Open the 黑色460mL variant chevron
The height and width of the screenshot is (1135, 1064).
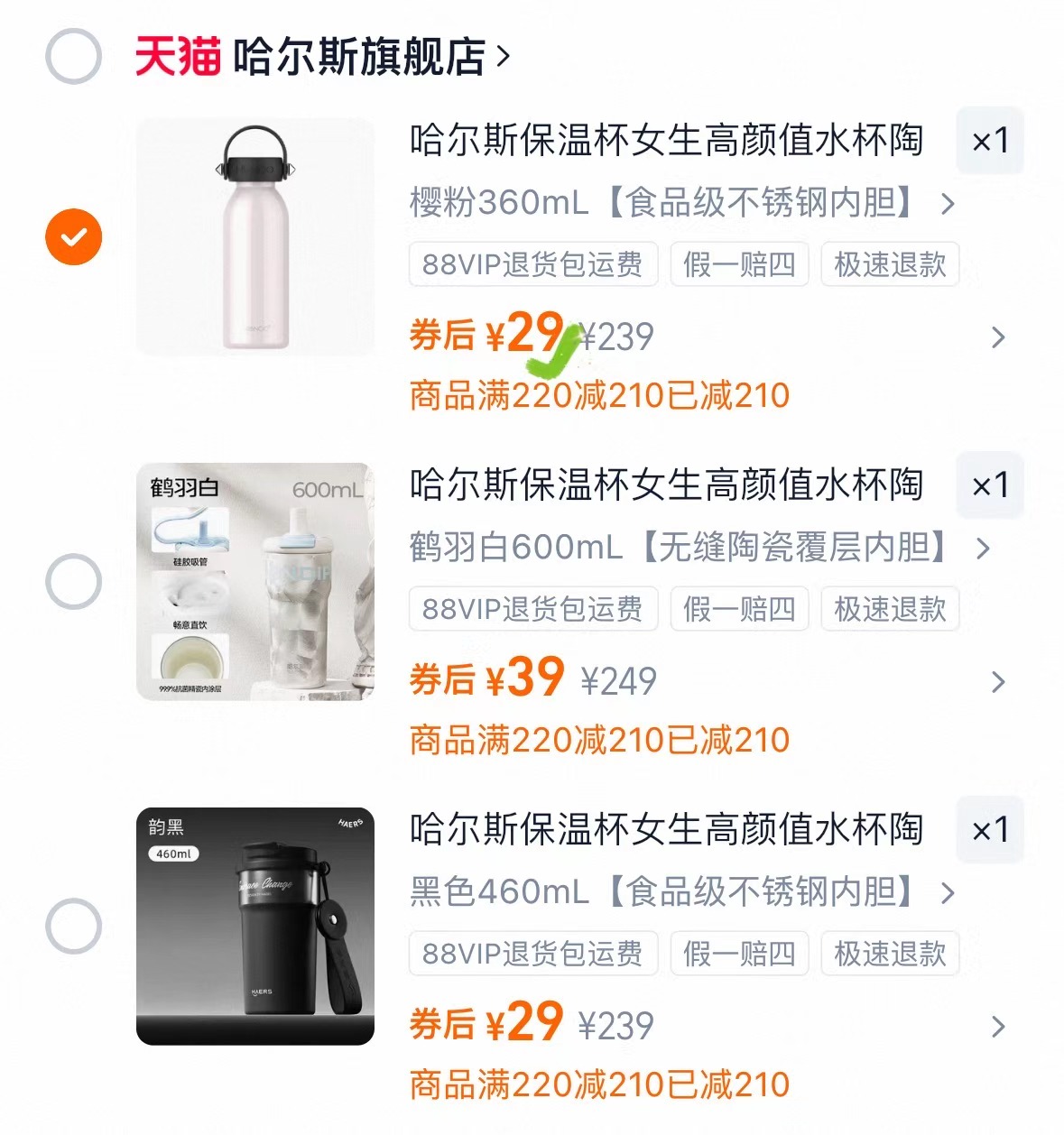[x=948, y=893]
